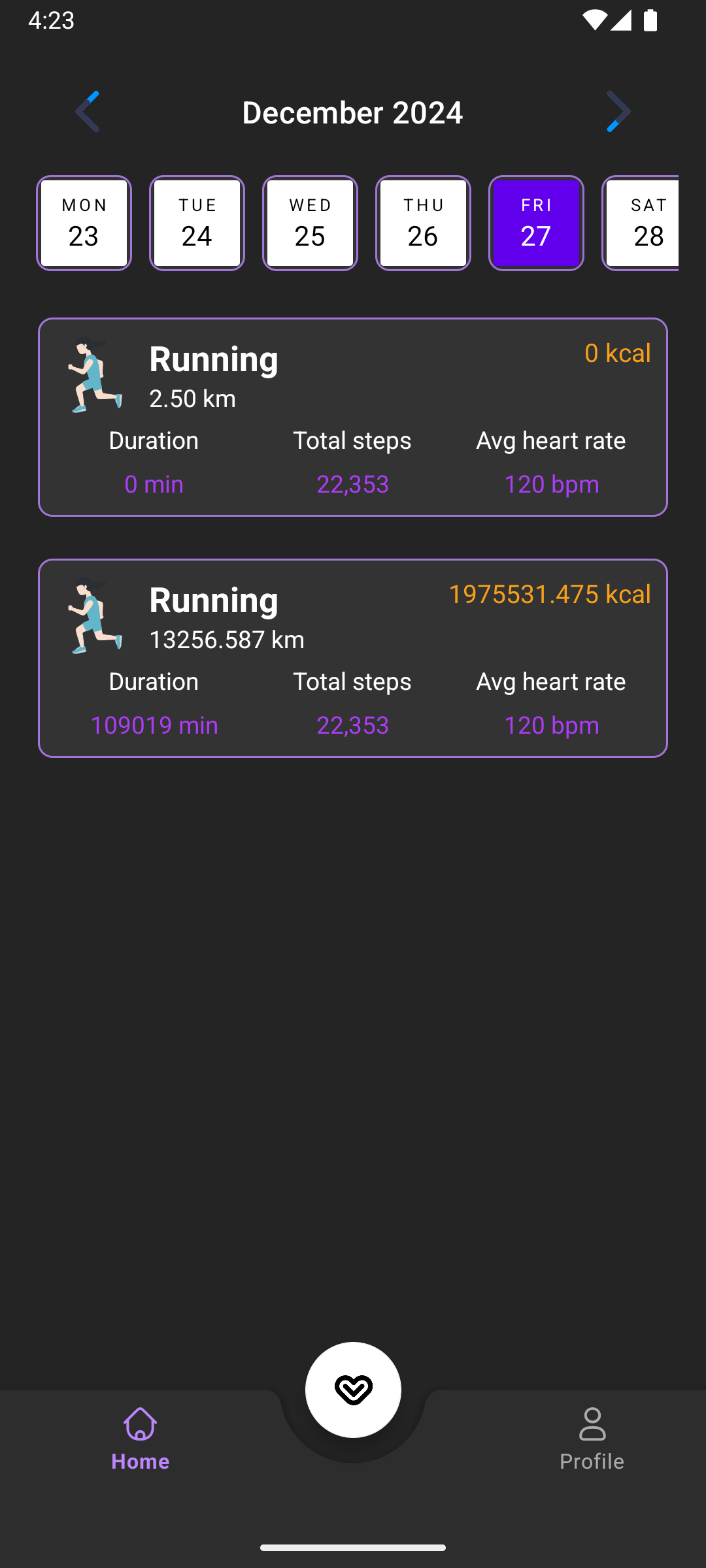
Task: Click the running figure icon on second card
Action: (x=95, y=614)
